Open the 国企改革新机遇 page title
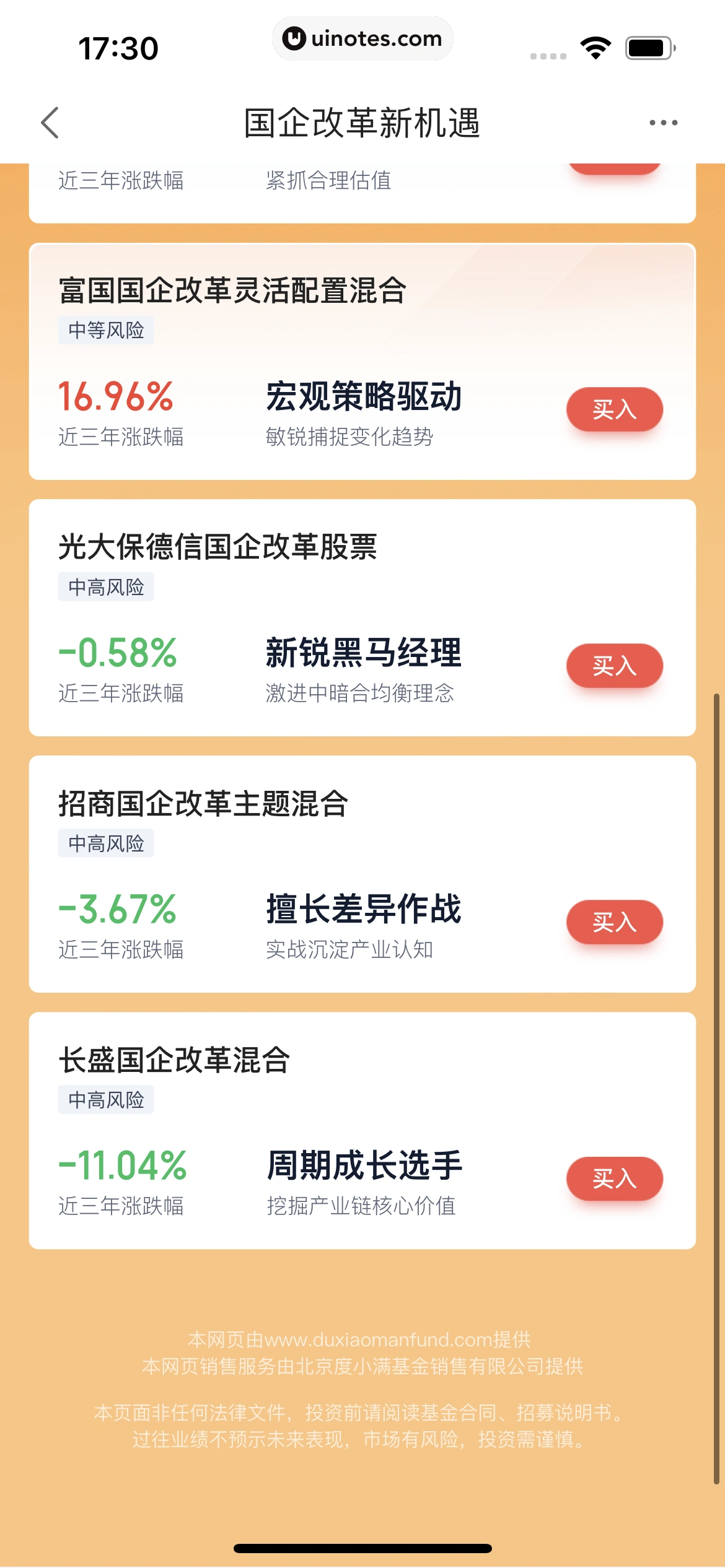The height and width of the screenshot is (1568, 725). [x=362, y=123]
